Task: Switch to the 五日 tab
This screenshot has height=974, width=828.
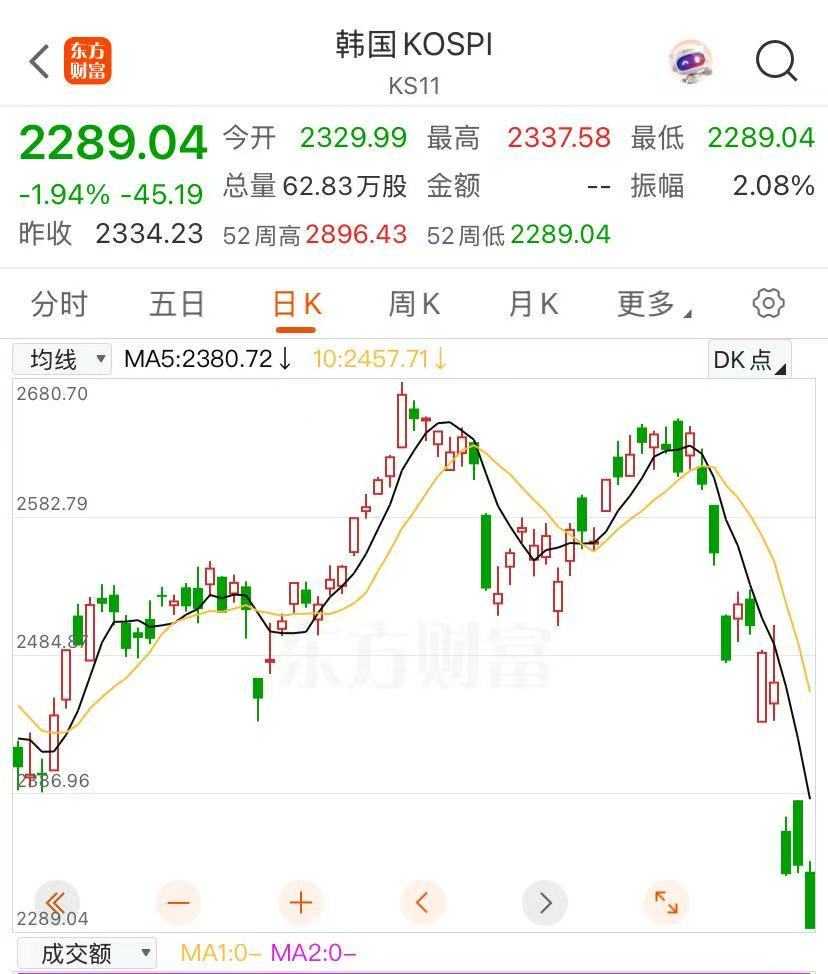Action: [x=177, y=304]
